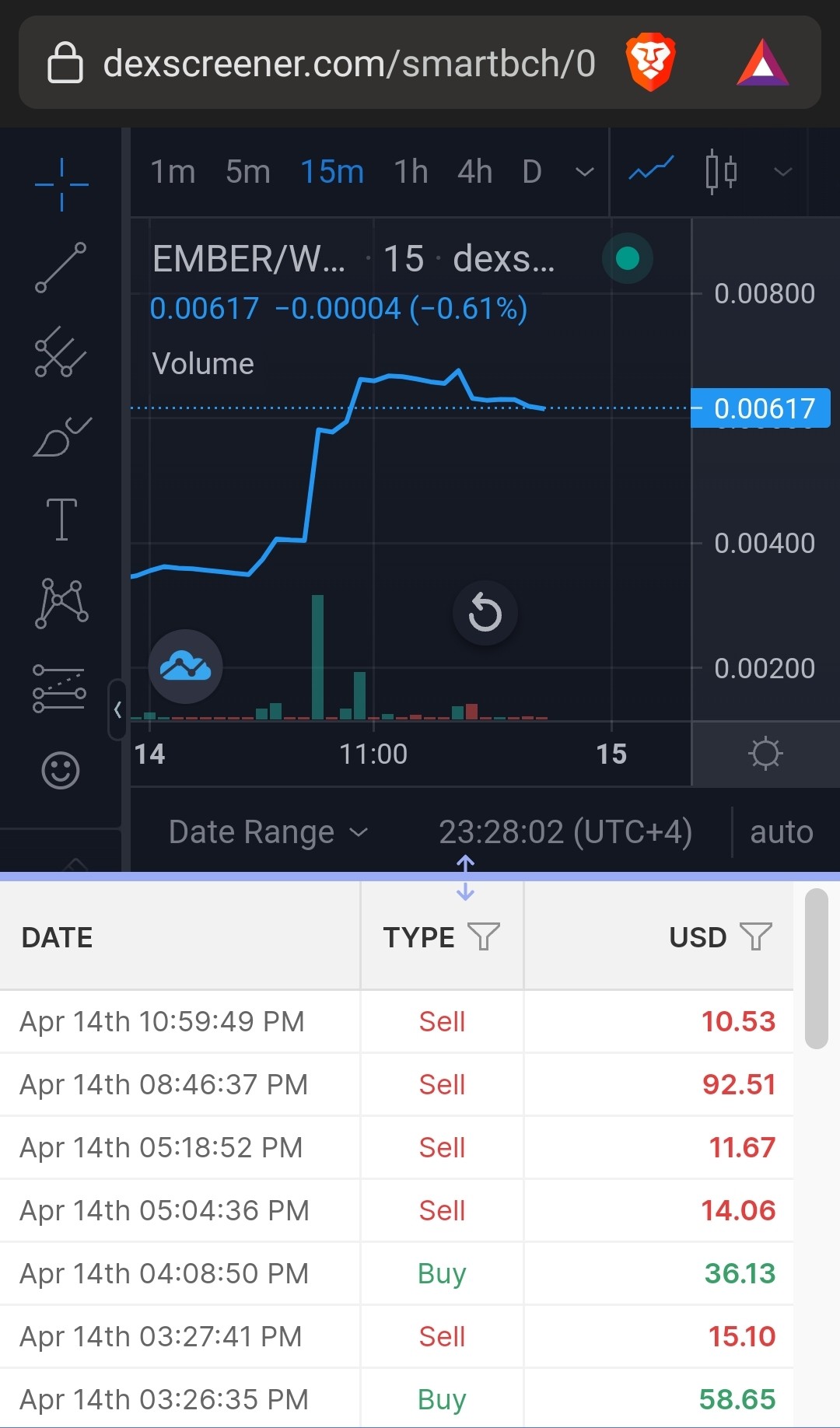This screenshot has width=840, height=1428.
Task: Open Brave Rewards triangle icon
Action: click(x=763, y=63)
